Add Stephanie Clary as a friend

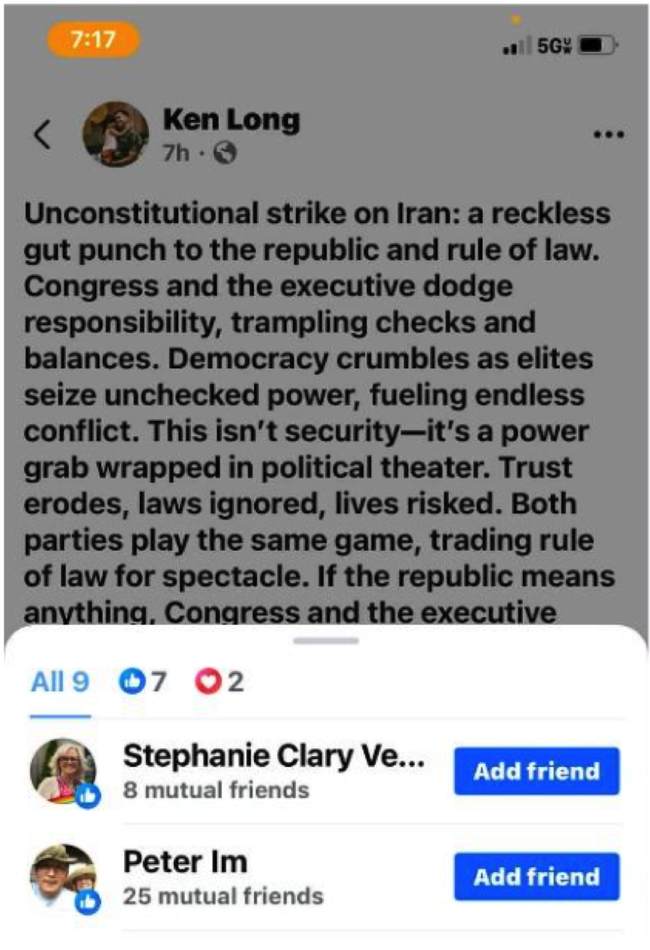click(x=536, y=771)
